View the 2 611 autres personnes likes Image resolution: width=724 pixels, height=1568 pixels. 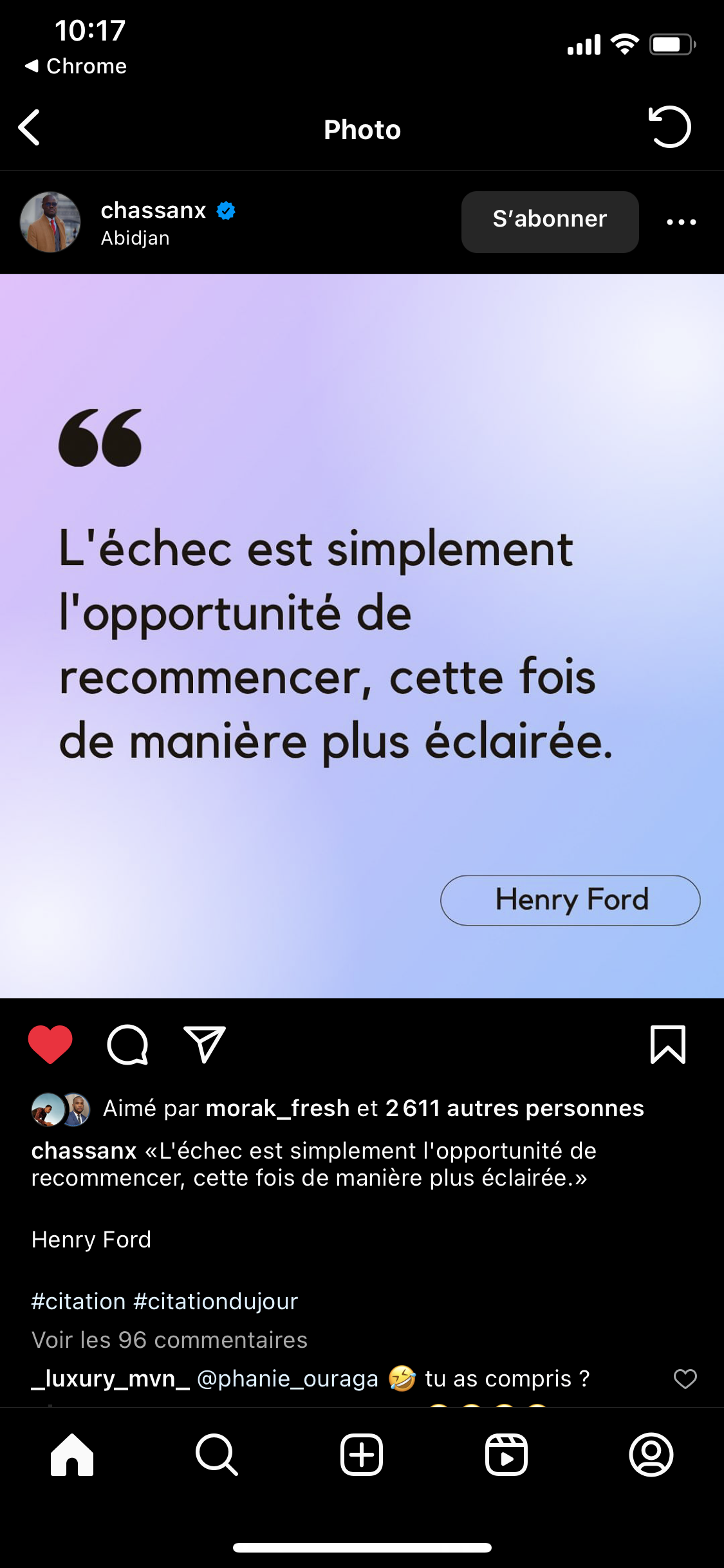tap(515, 1108)
